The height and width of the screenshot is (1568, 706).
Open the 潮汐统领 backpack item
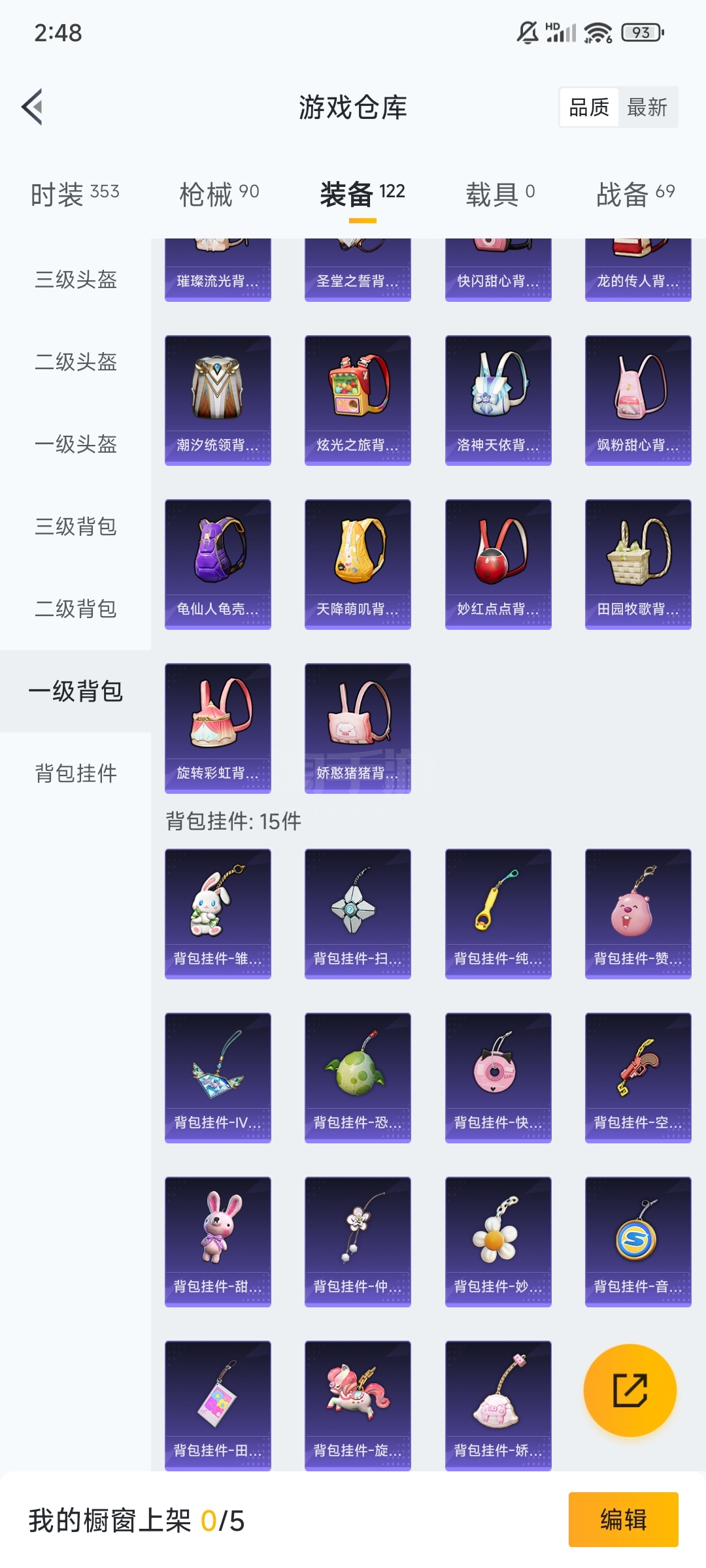(218, 400)
